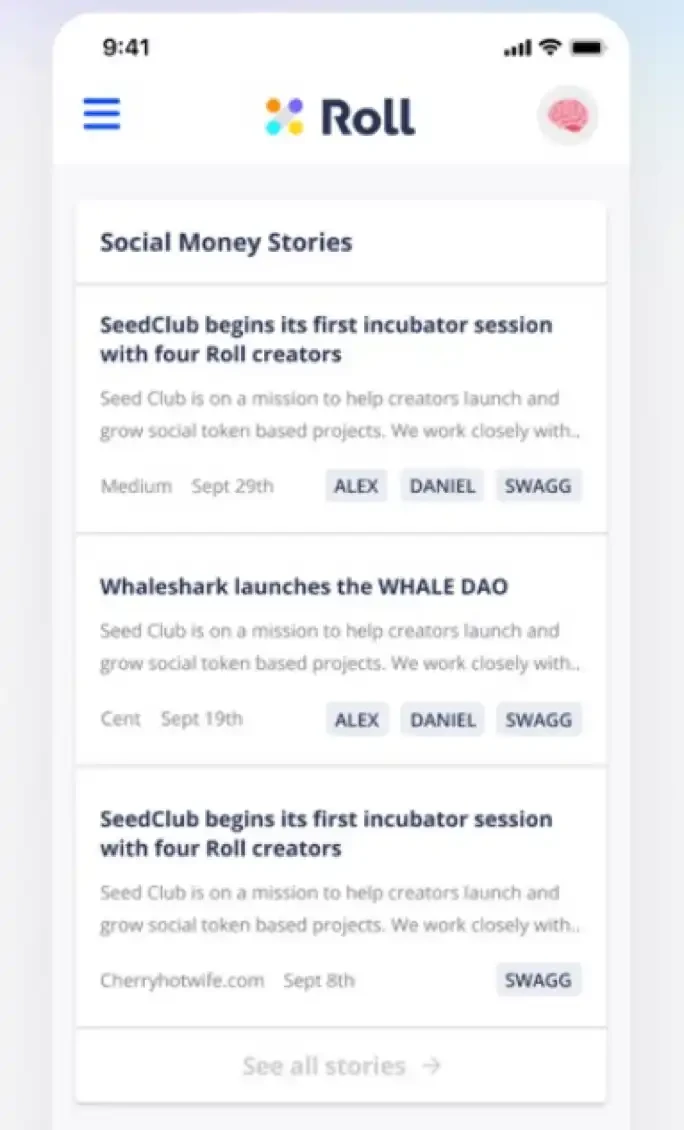Open the brain profile avatar
Viewport: 684px width, 1130px height.
pos(568,116)
